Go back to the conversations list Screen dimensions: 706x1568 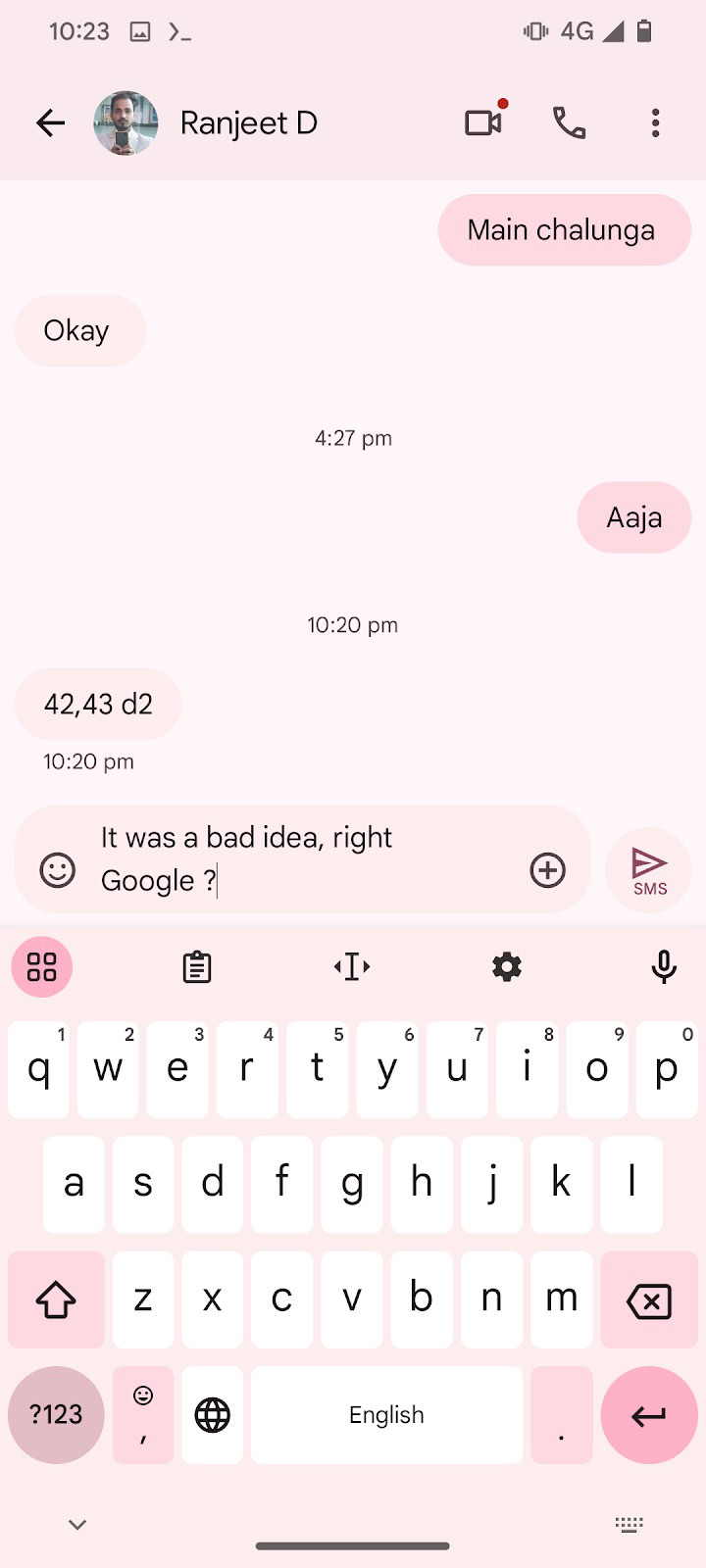pos(50,122)
